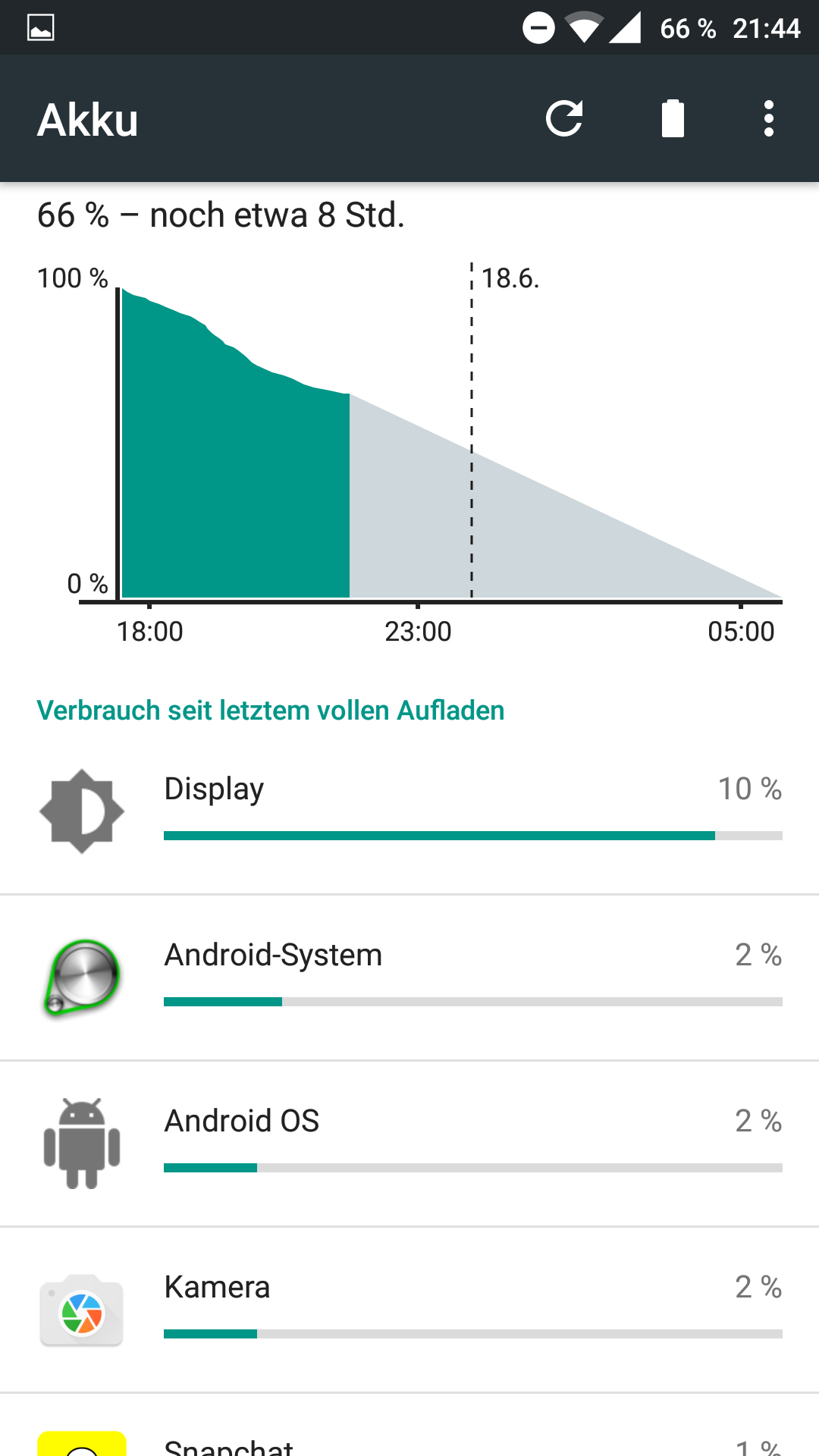Select the Snapchat usage entry
819x1456 pixels.
click(x=409, y=1437)
